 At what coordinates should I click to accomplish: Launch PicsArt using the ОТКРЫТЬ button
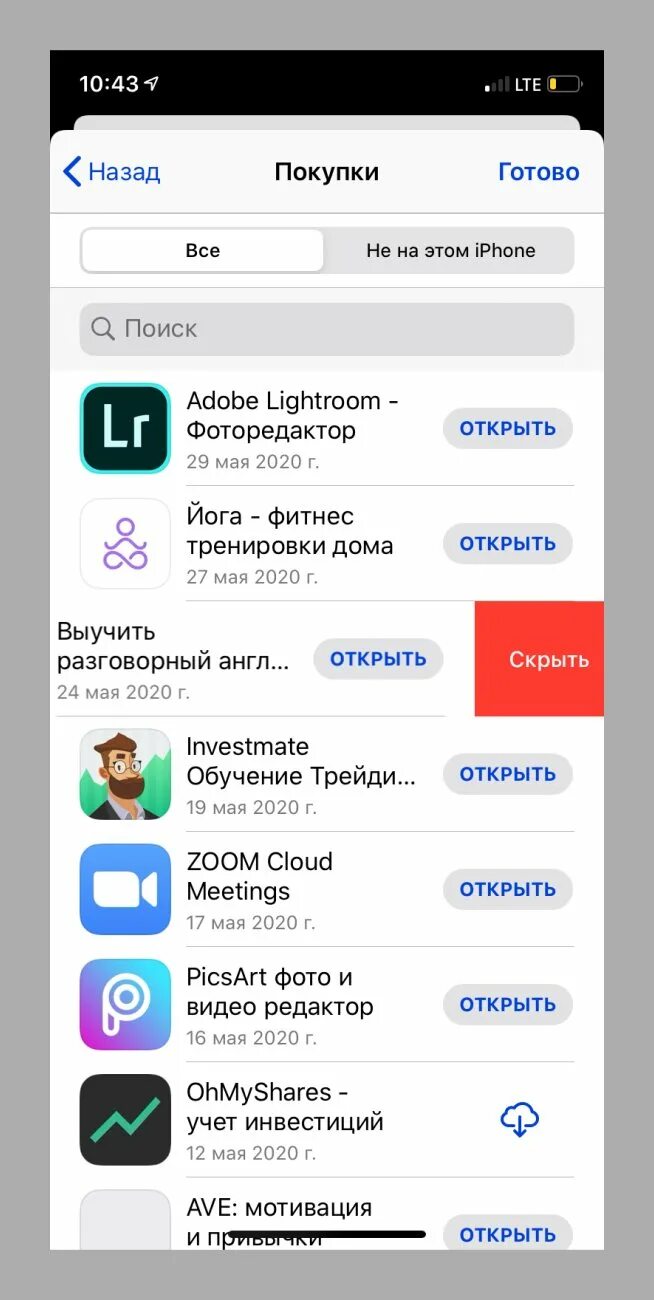click(x=507, y=1004)
